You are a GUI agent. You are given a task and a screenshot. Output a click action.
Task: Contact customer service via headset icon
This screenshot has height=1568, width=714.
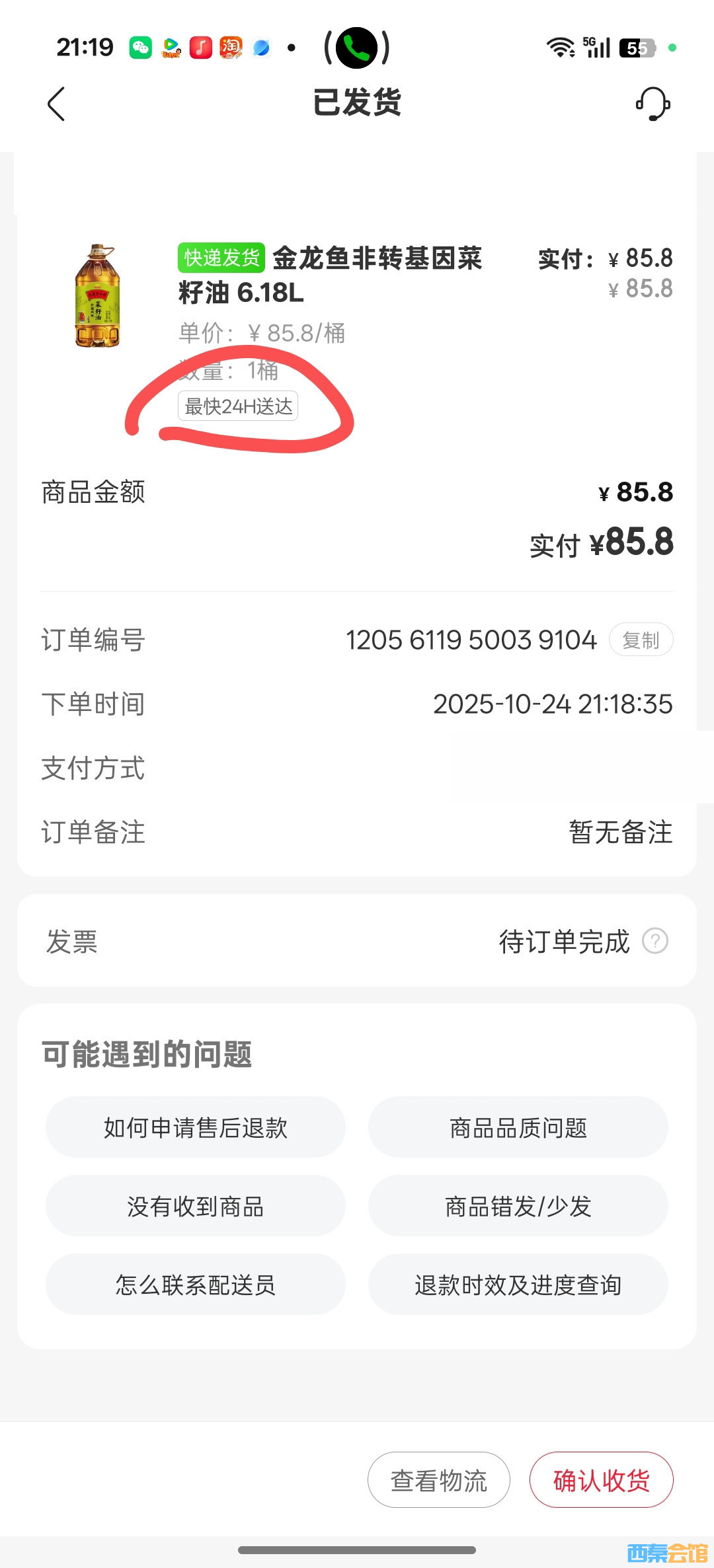tap(653, 104)
